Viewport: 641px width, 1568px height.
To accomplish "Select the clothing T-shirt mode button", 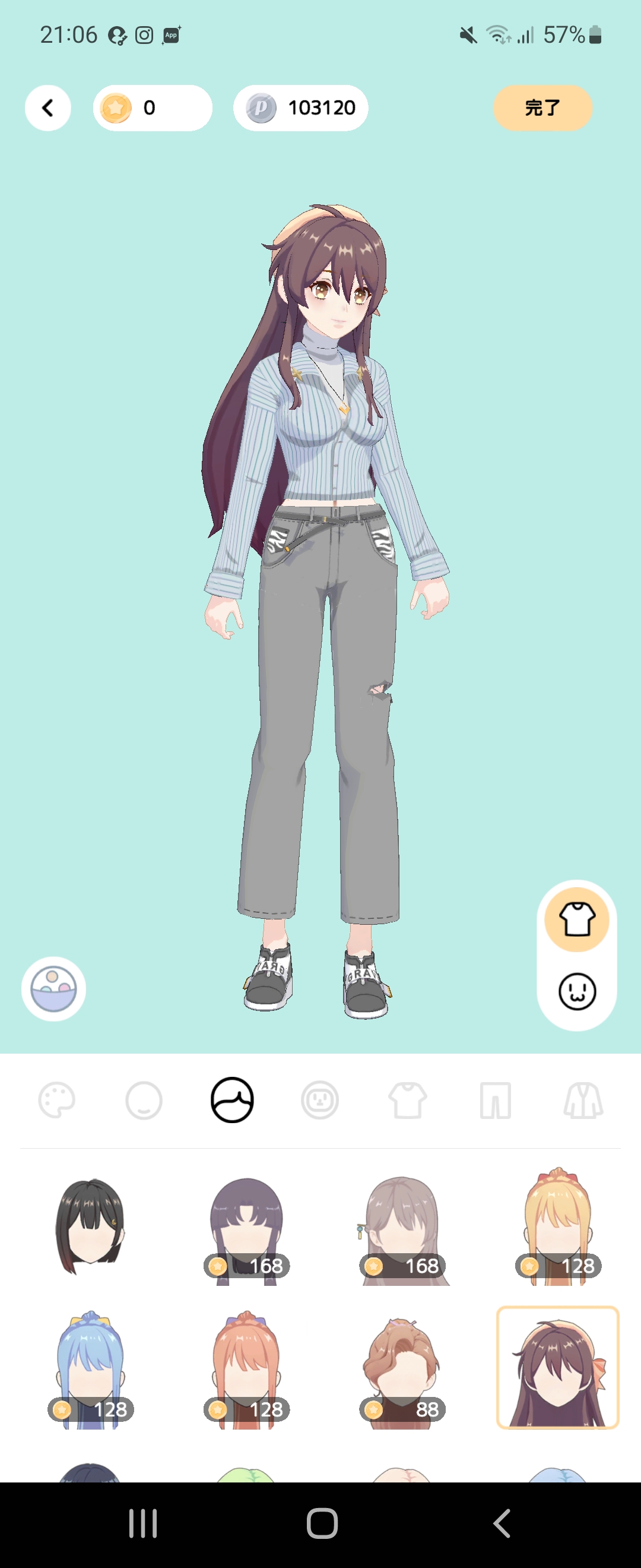I will [x=576, y=919].
